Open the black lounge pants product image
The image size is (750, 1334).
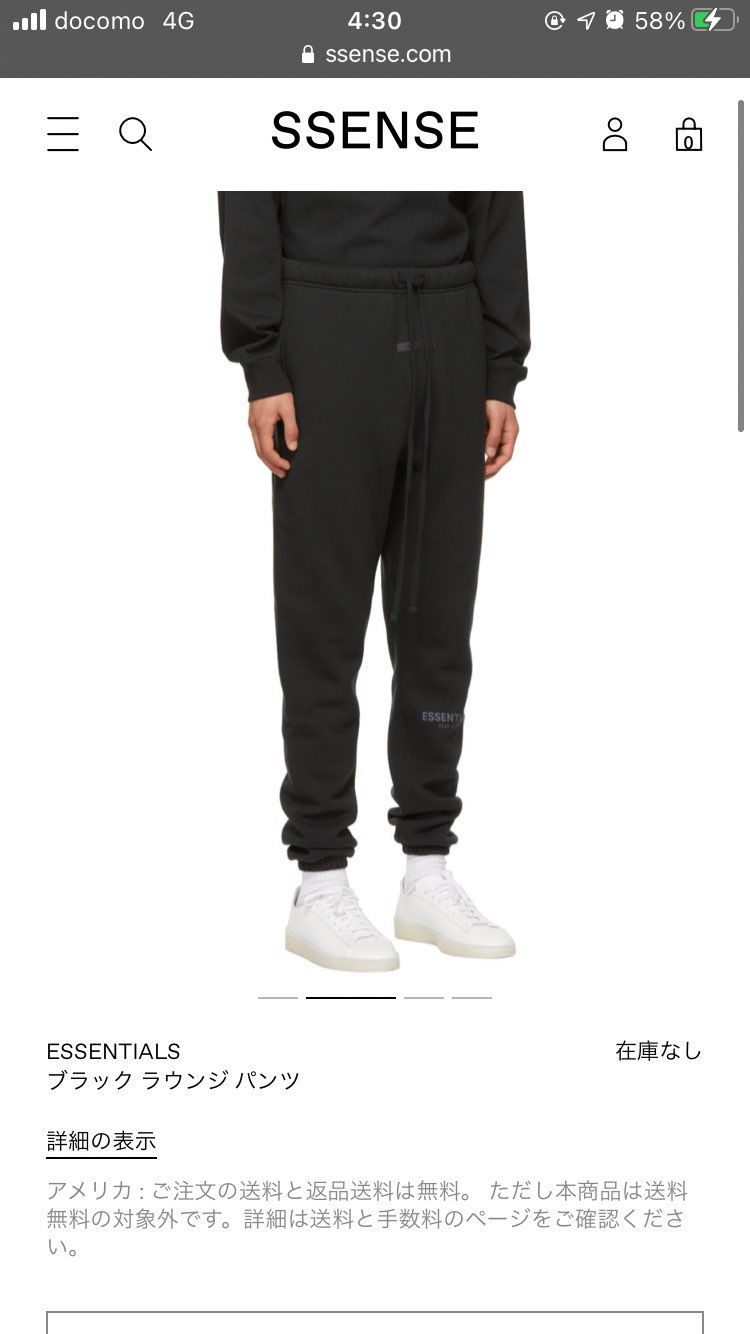(375, 580)
